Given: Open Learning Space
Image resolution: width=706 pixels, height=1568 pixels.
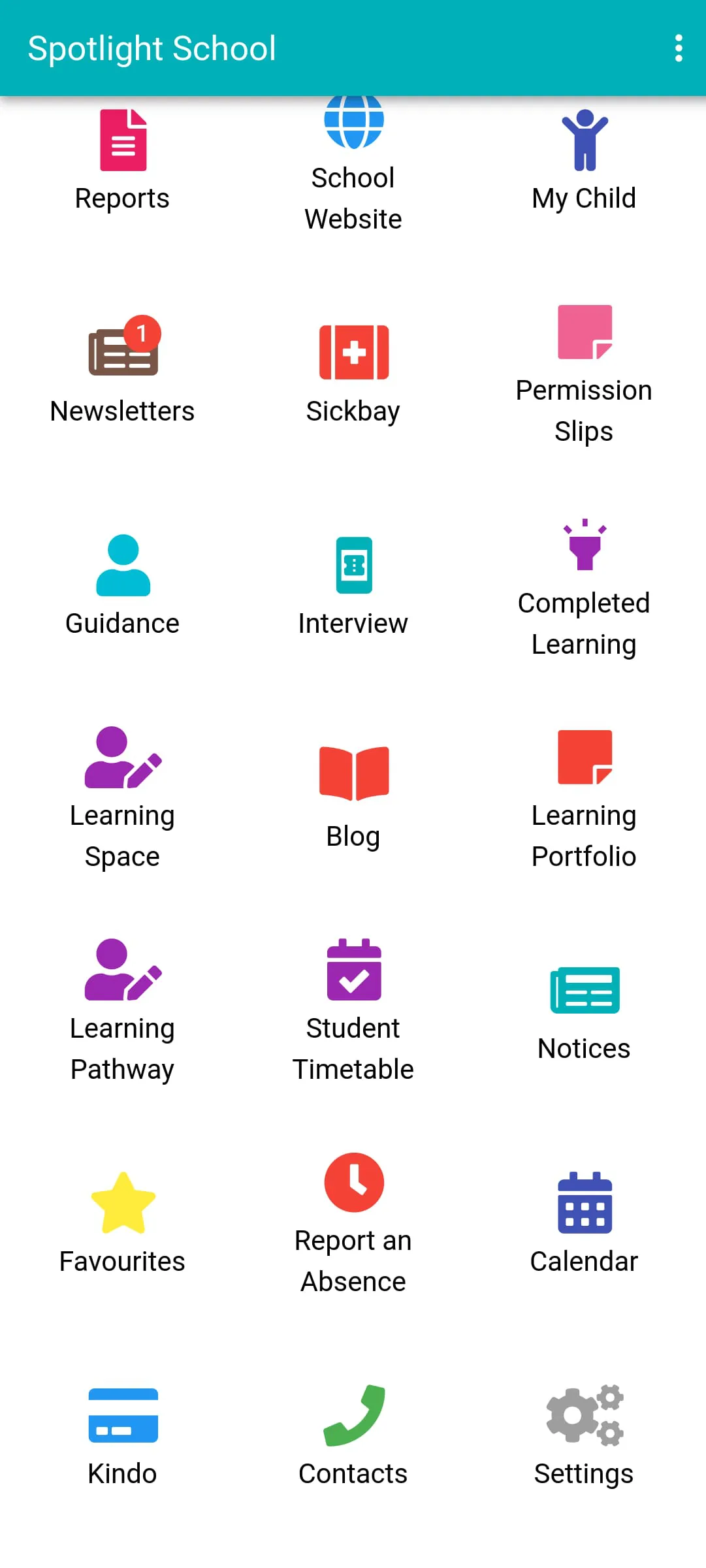Looking at the screenshot, I should pos(123,797).
